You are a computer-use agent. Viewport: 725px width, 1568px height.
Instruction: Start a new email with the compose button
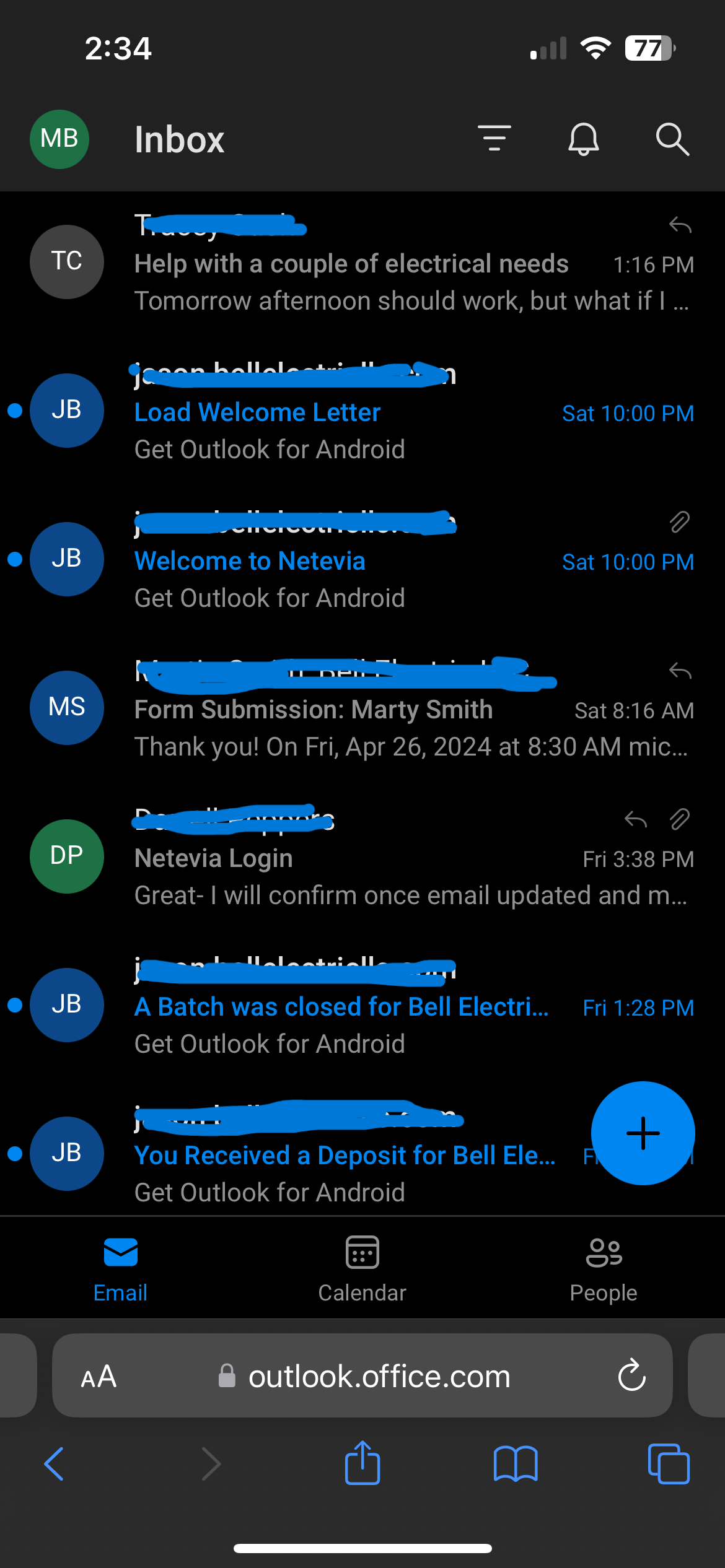[643, 1133]
